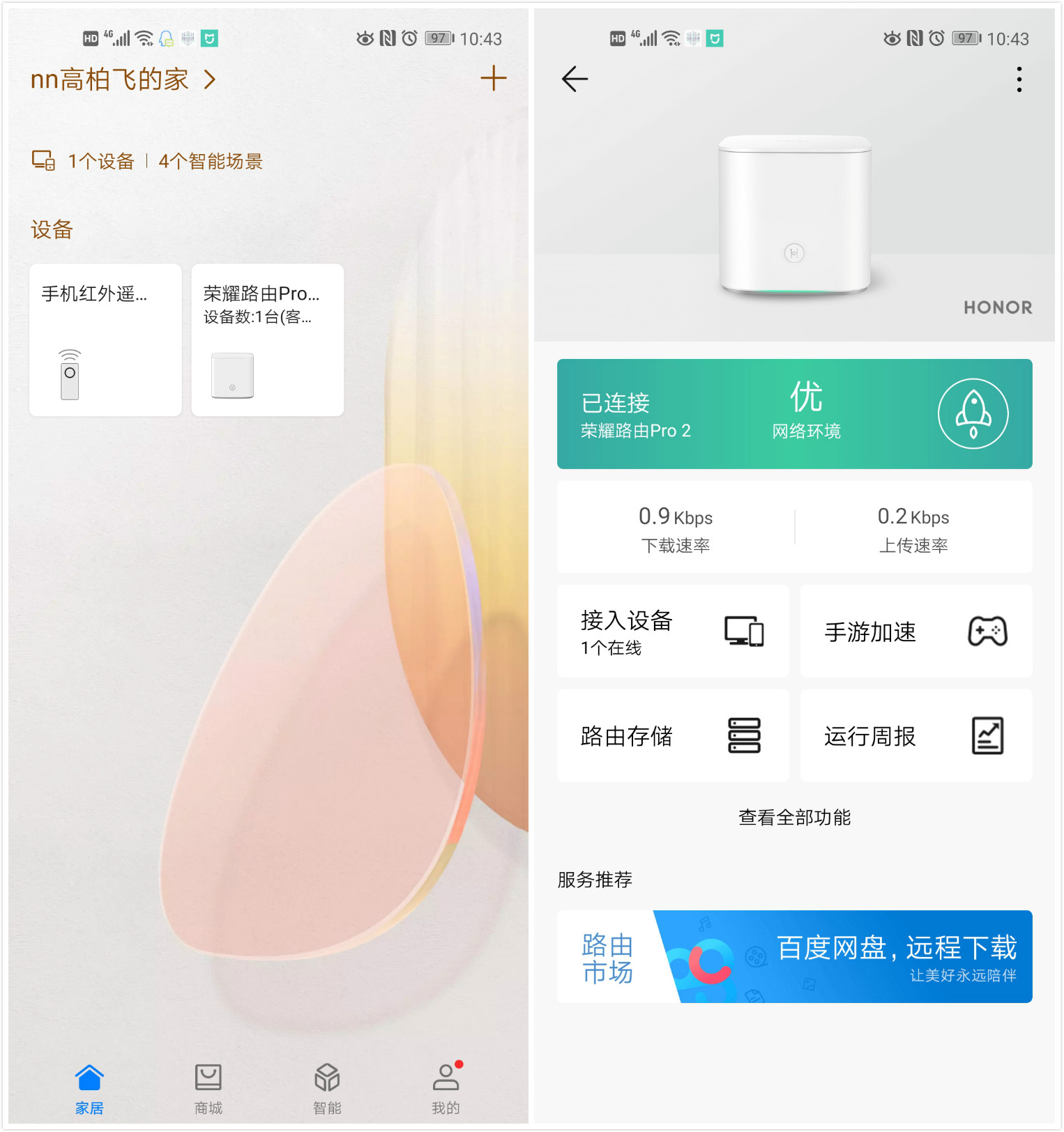Open 运行周报 weekly report
Screen dimensions: 1064x1132
[x=915, y=736]
